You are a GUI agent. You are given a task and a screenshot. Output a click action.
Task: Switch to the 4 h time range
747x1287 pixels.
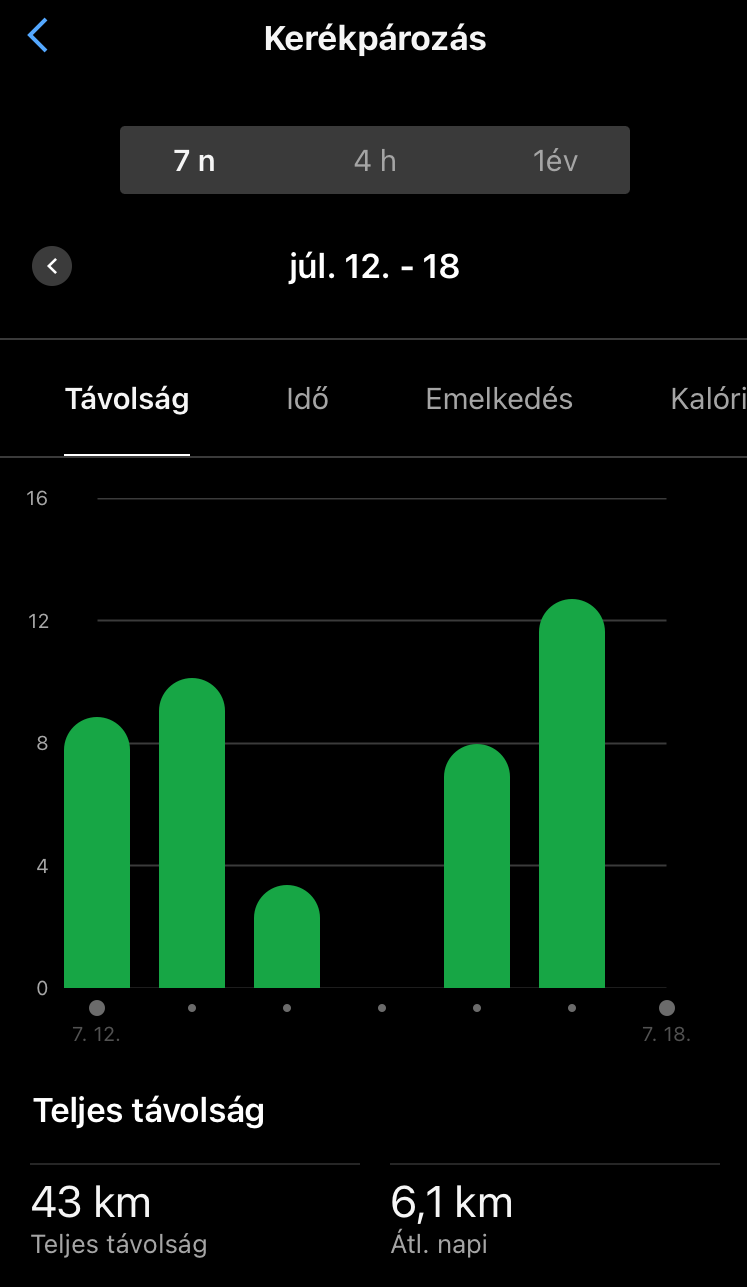(375, 160)
